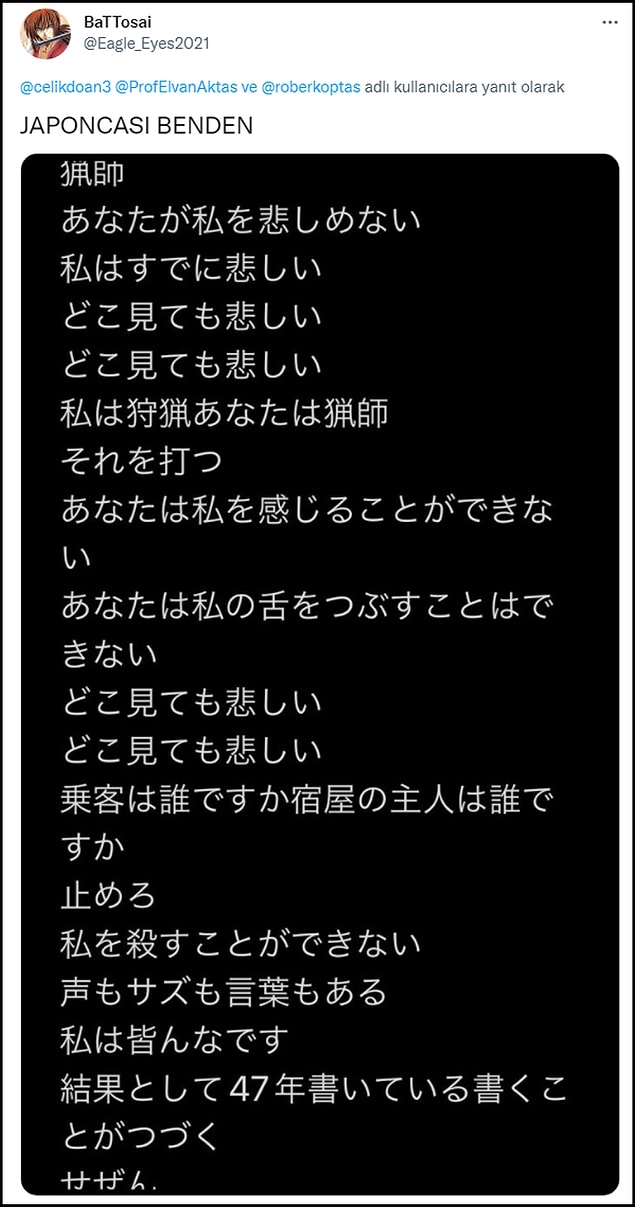Visit the @celikdoan3 mention

tap(63, 87)
